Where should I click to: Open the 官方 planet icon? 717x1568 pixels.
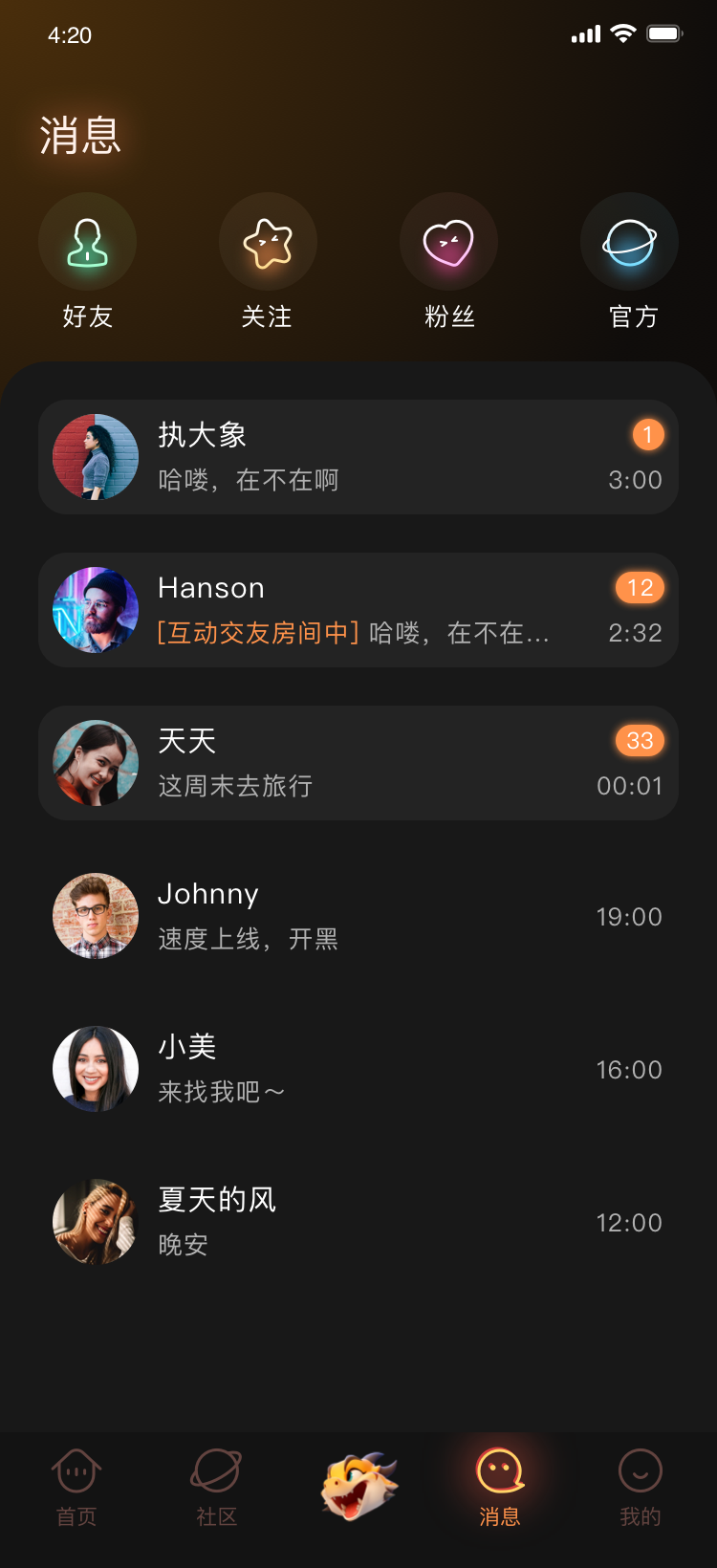tap(629, 241)
